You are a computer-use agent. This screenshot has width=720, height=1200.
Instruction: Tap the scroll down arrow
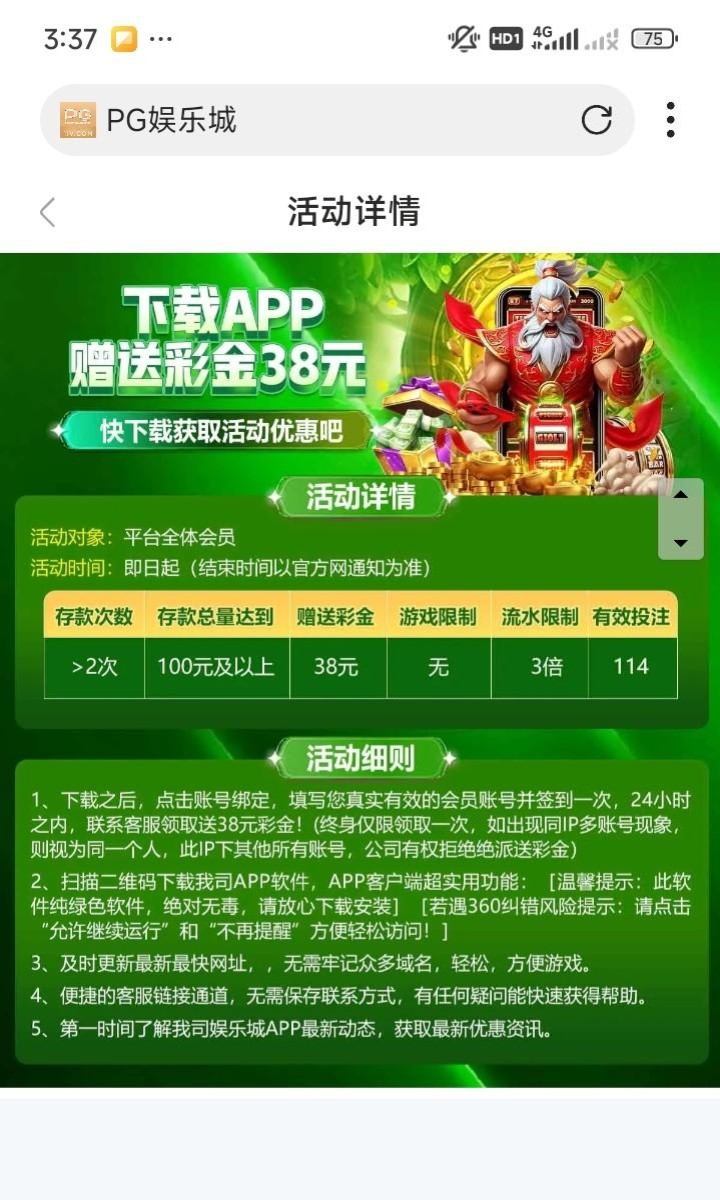pos(681,542)
